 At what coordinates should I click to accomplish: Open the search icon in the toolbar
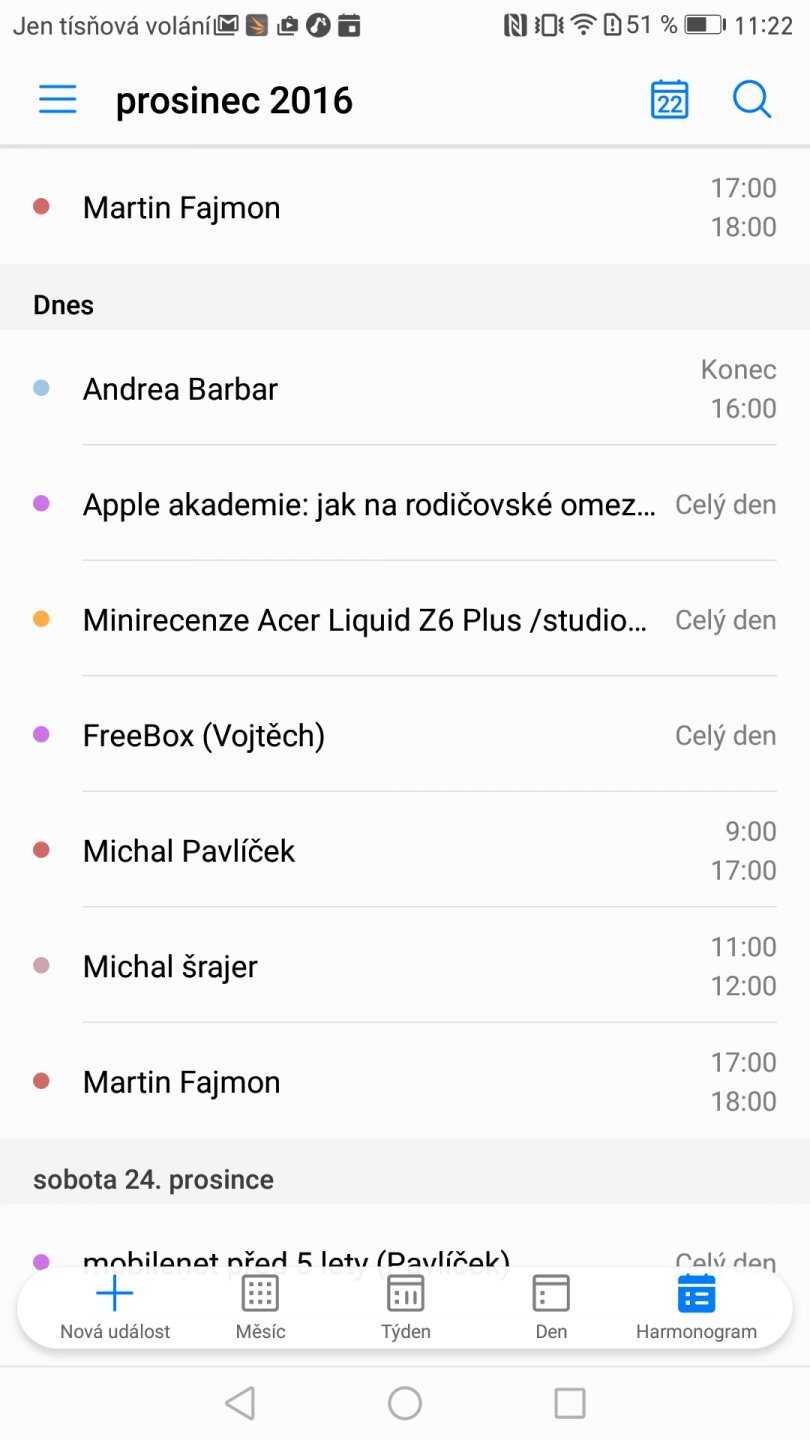pos(751,99)
